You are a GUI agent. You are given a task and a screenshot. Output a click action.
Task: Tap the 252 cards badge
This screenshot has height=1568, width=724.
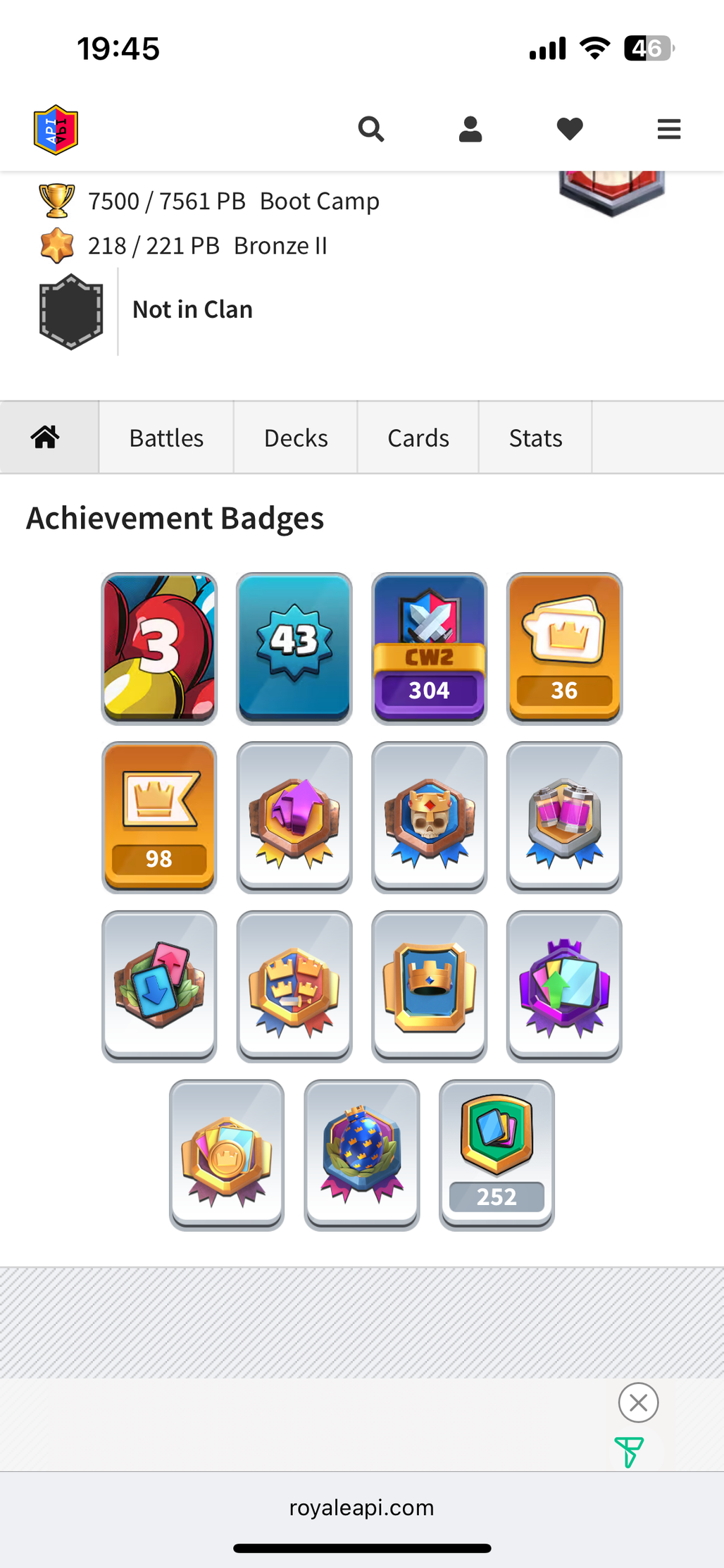[497, 1154]
